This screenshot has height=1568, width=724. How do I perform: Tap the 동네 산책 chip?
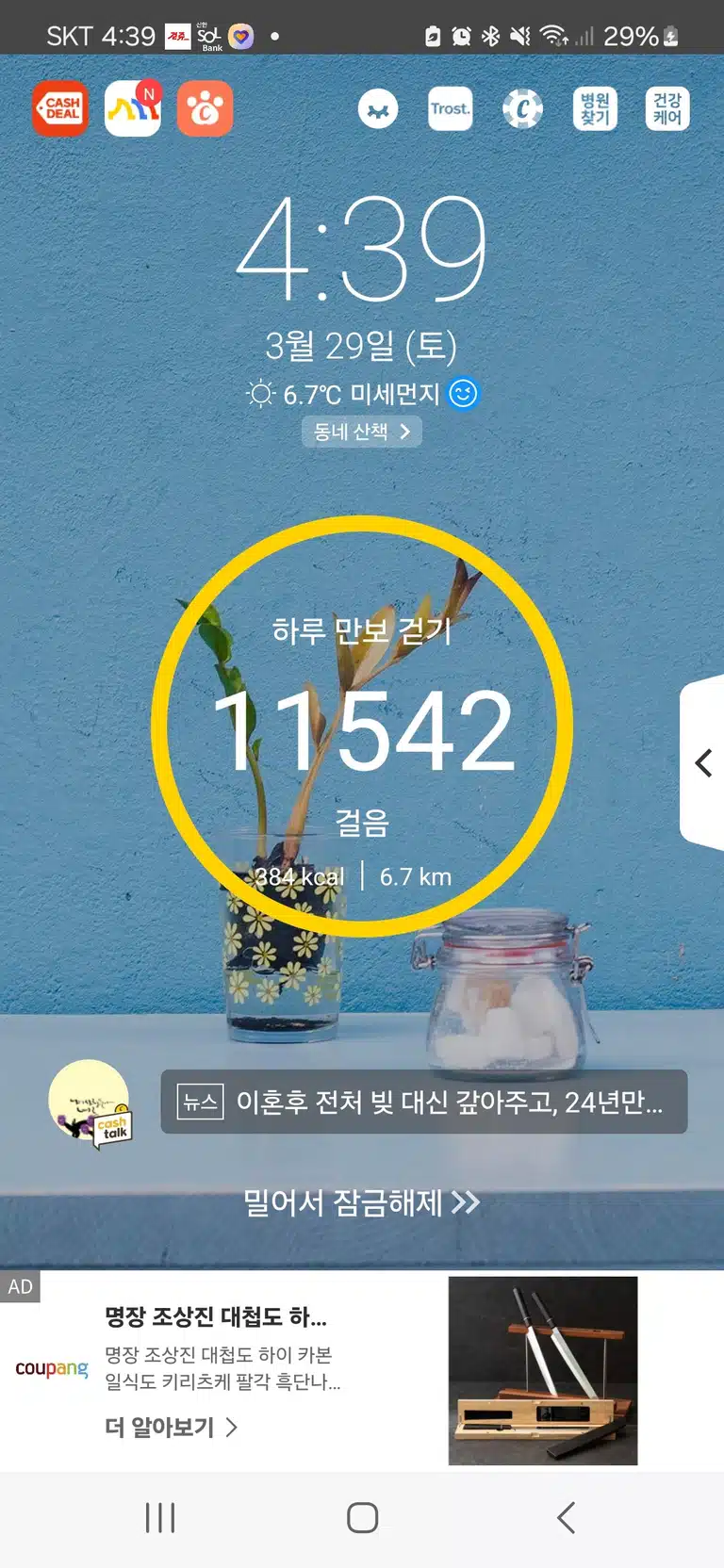tap(362, 432)
